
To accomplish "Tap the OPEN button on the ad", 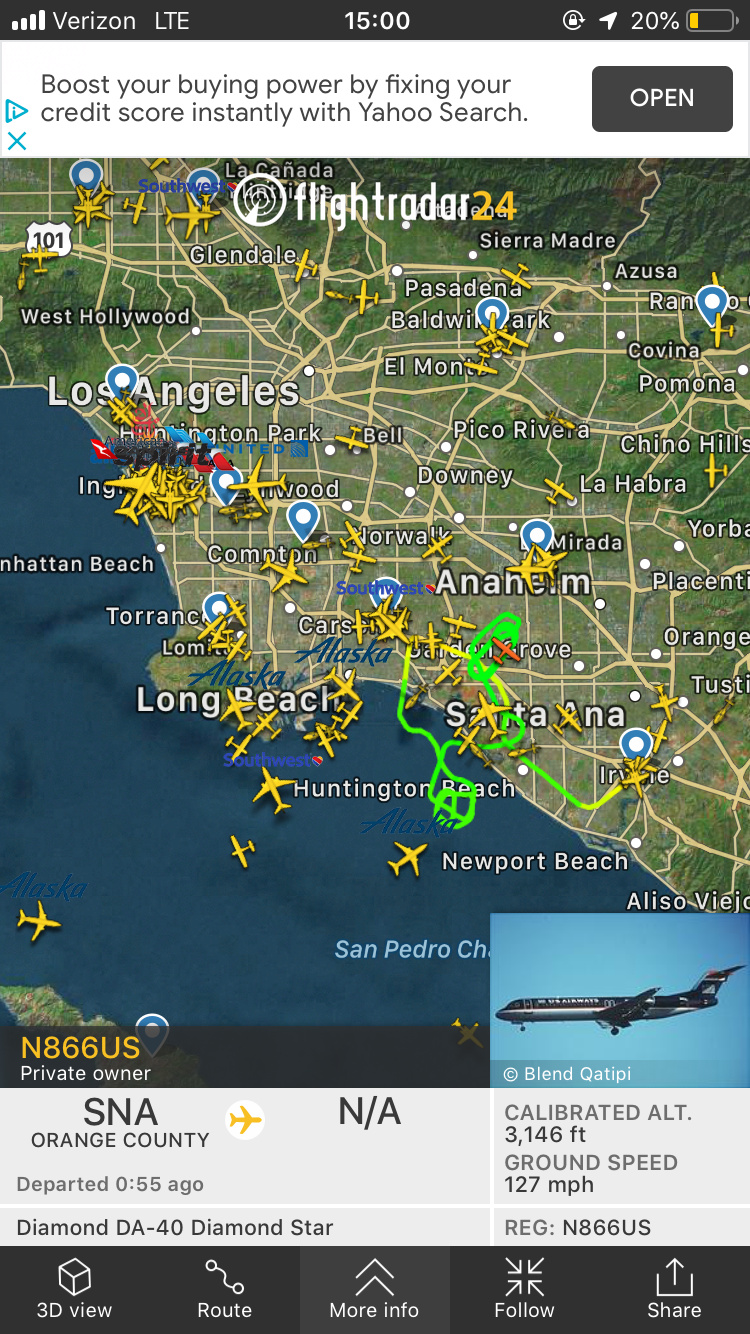I will click(x=662, y=98).
